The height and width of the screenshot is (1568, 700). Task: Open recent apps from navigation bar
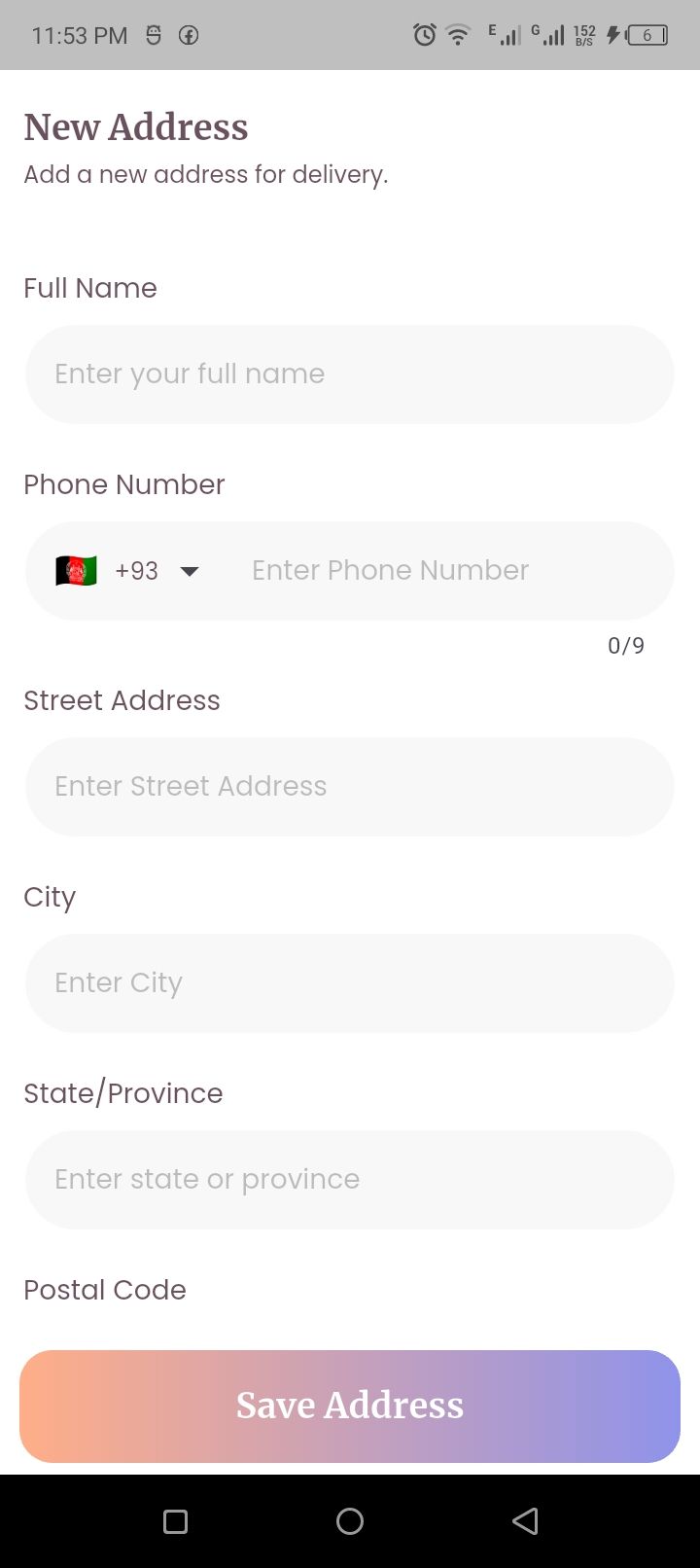point(175,1521)
